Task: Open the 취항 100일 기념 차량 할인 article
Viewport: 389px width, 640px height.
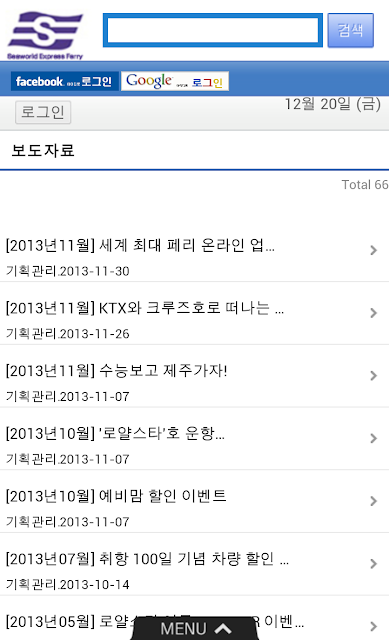Action: [194, 570]
